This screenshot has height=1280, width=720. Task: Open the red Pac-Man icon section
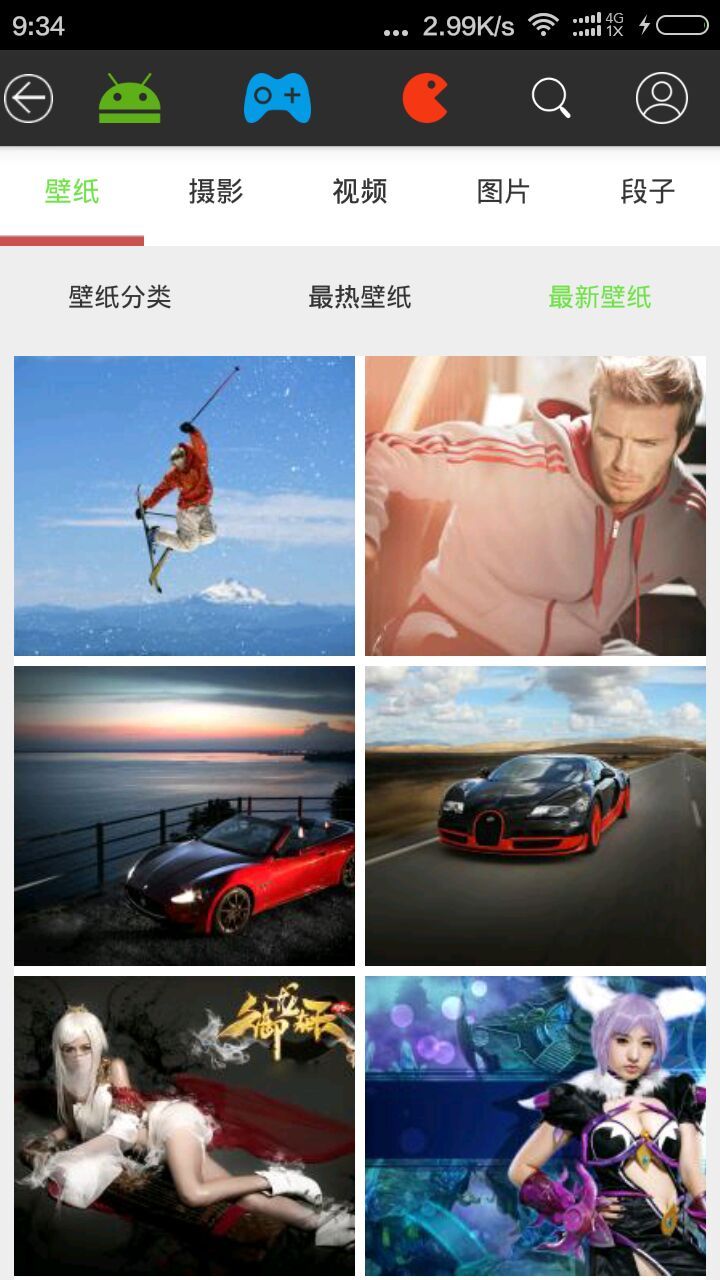[x=425, y=99]
